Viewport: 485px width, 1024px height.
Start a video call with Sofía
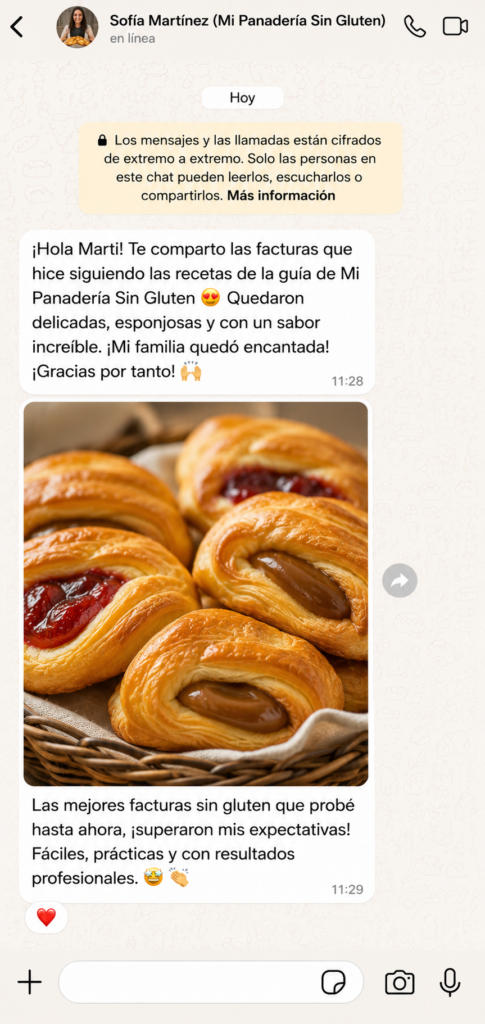[455, 27]
